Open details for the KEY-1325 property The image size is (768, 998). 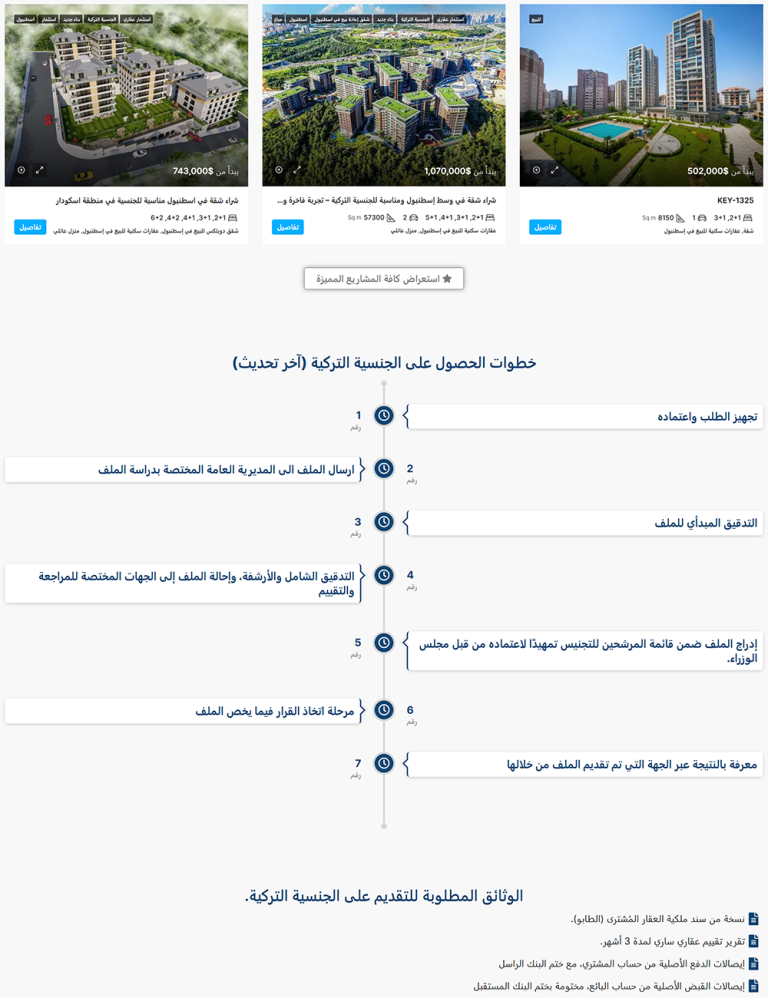click(545, 227)
